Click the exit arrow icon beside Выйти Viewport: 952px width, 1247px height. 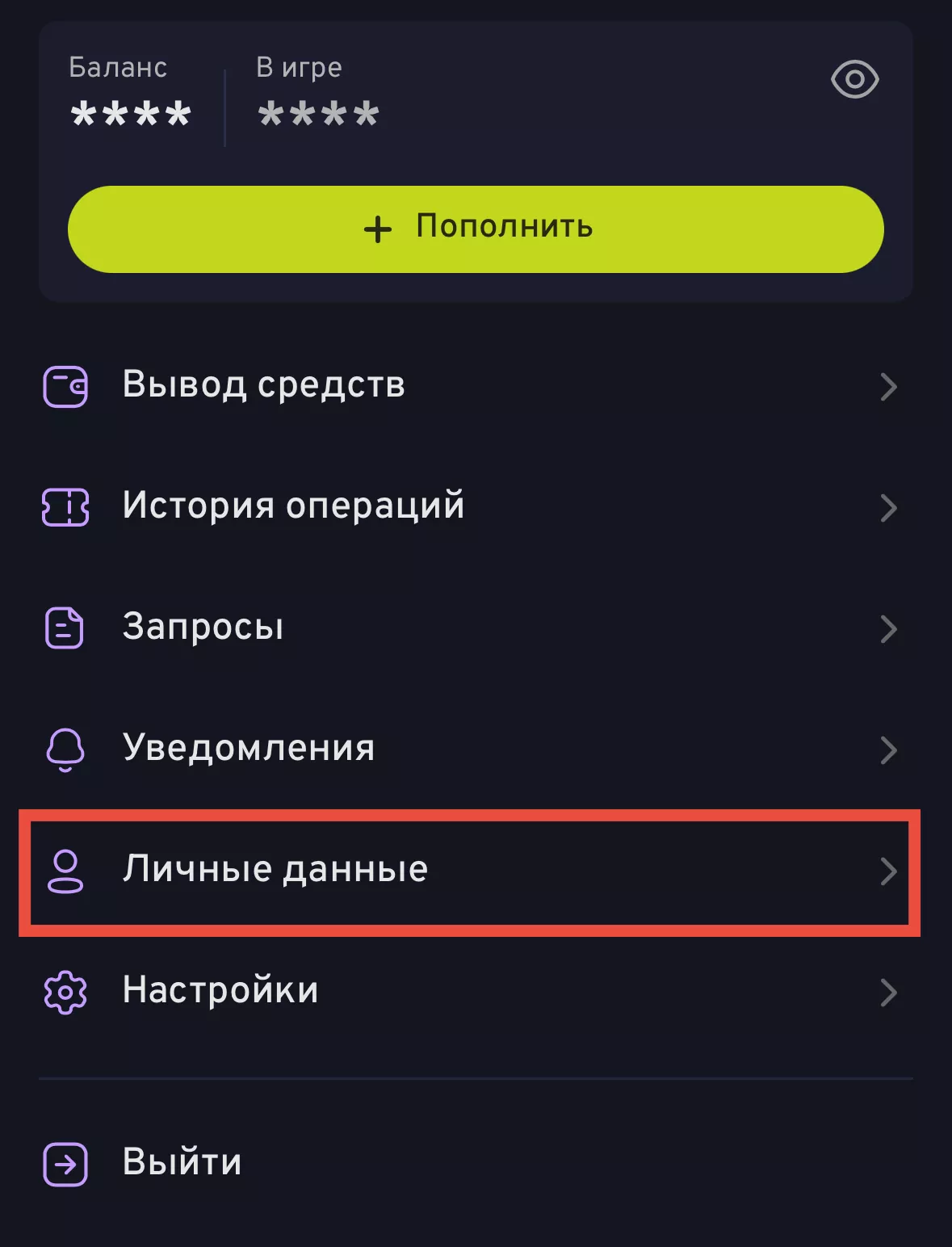click(x=65, y=1163)
